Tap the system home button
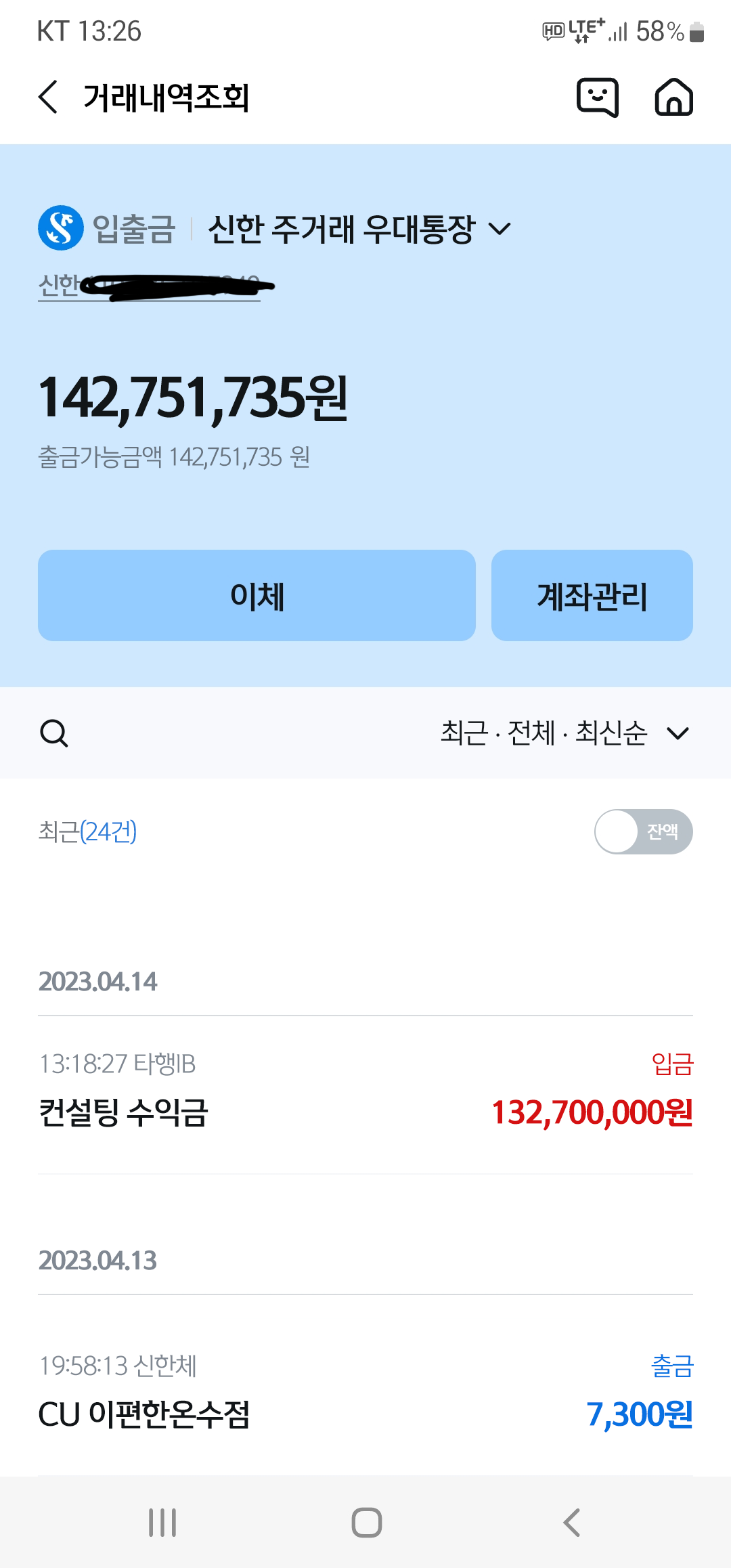The height and width of the screenshot is (1568, 731). coord(366,1523)
